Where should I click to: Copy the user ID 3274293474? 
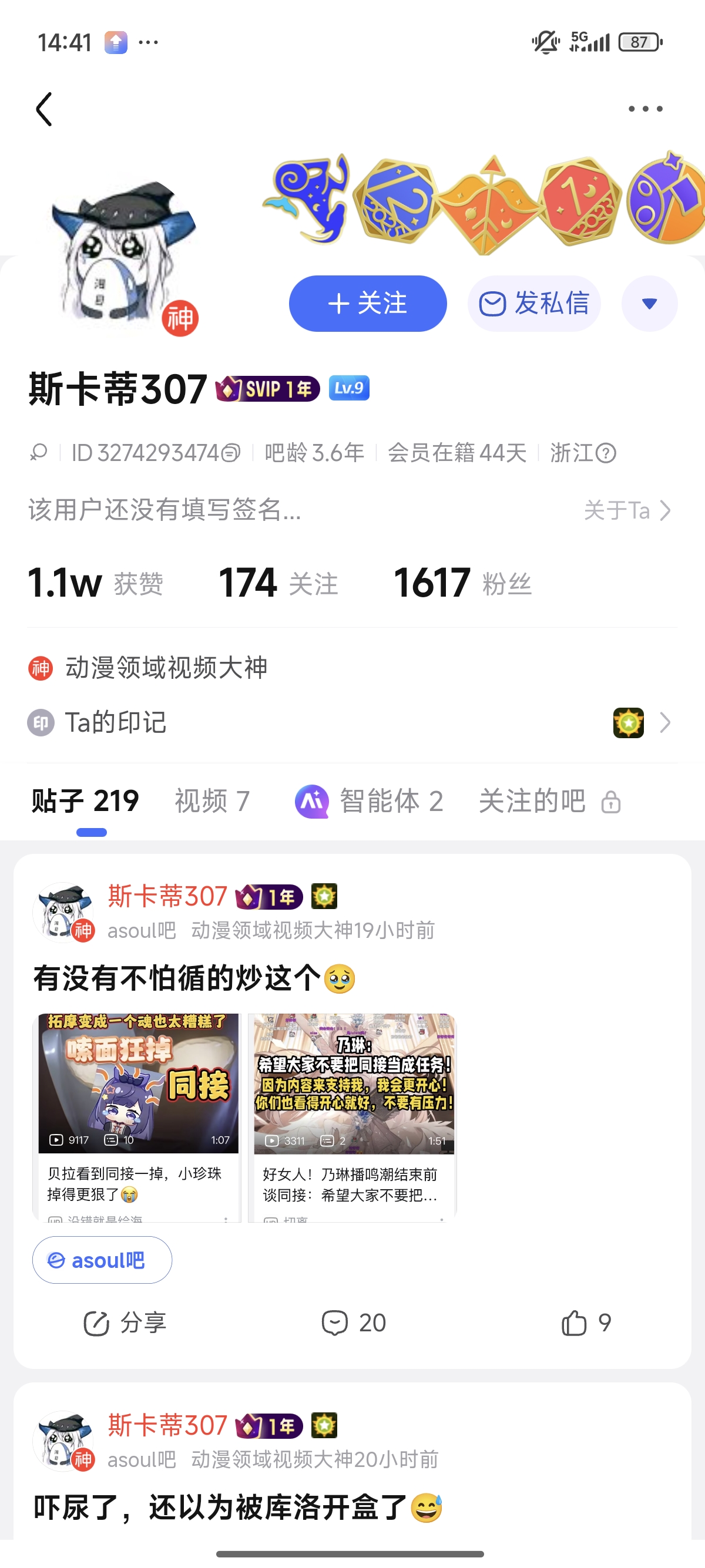click(231, 453)
